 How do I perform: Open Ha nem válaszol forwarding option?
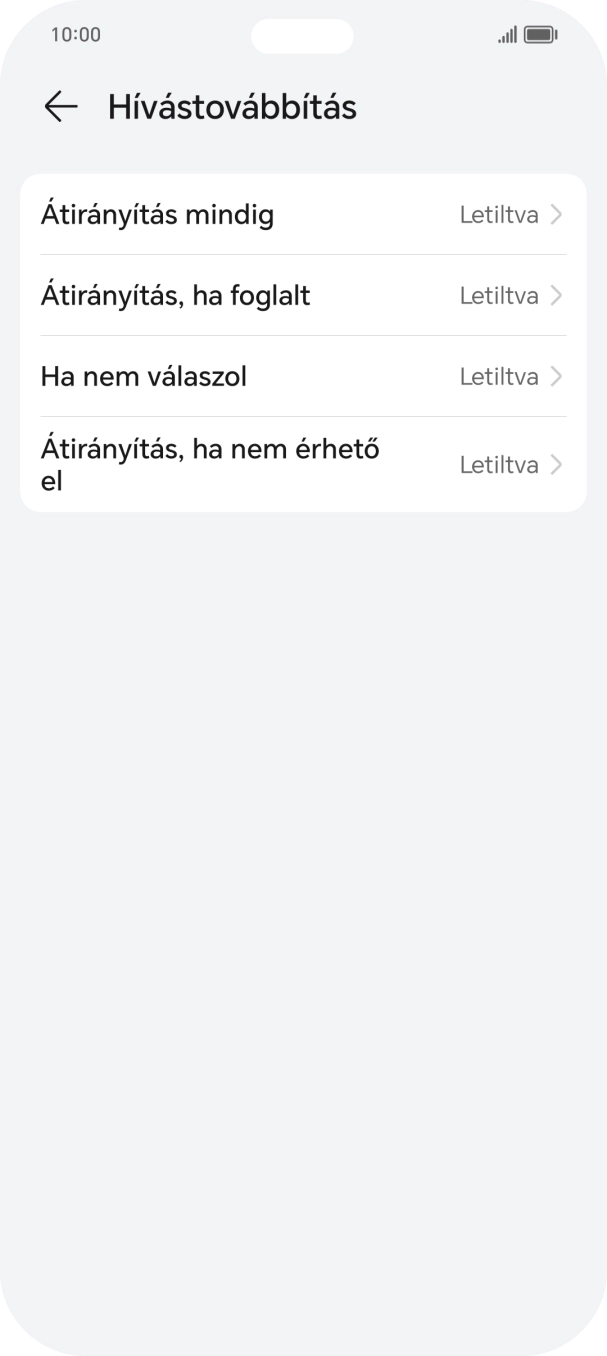tap(302, 377)
